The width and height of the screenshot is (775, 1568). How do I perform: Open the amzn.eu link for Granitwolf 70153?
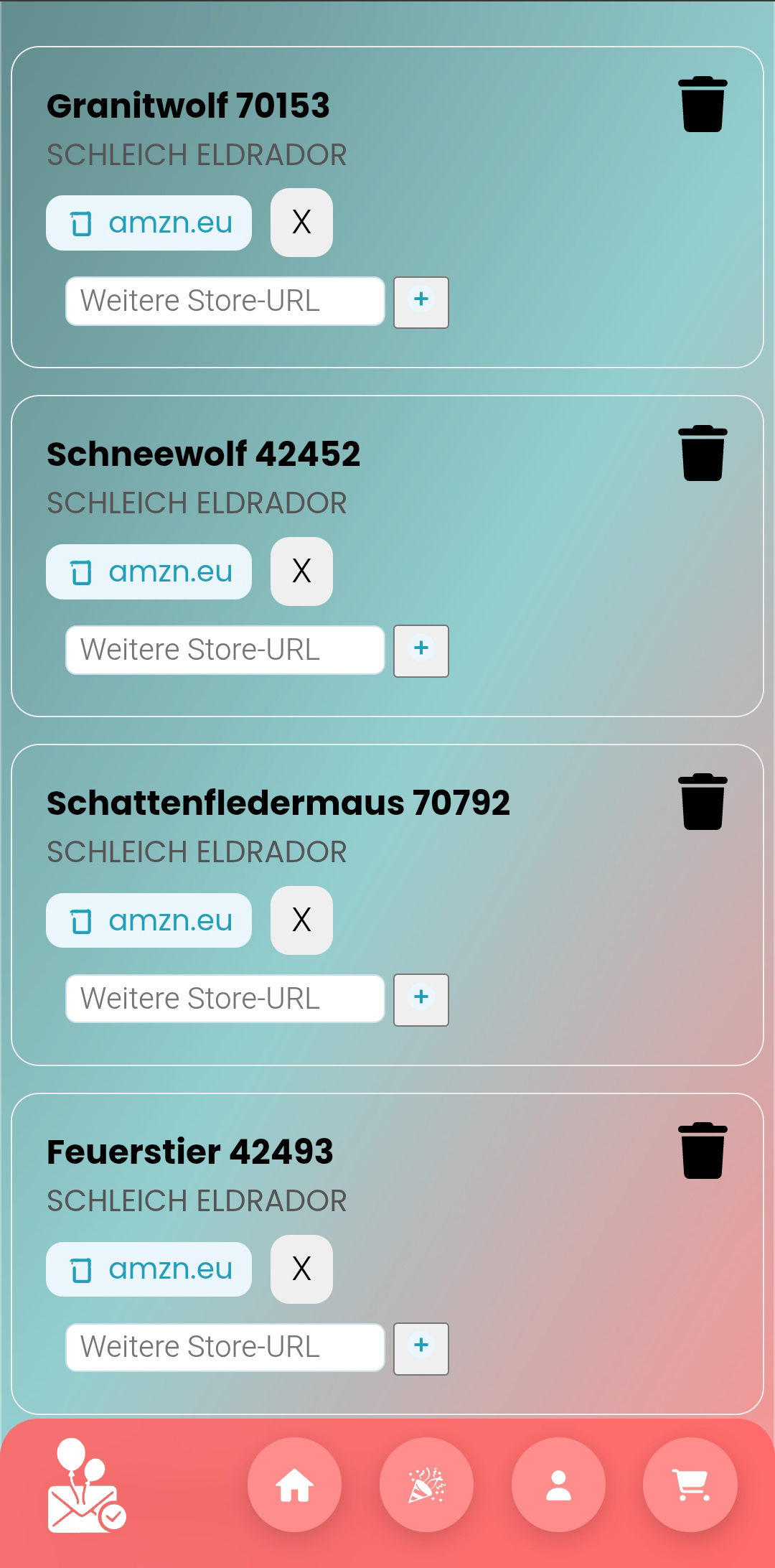(x=149, y=222)
